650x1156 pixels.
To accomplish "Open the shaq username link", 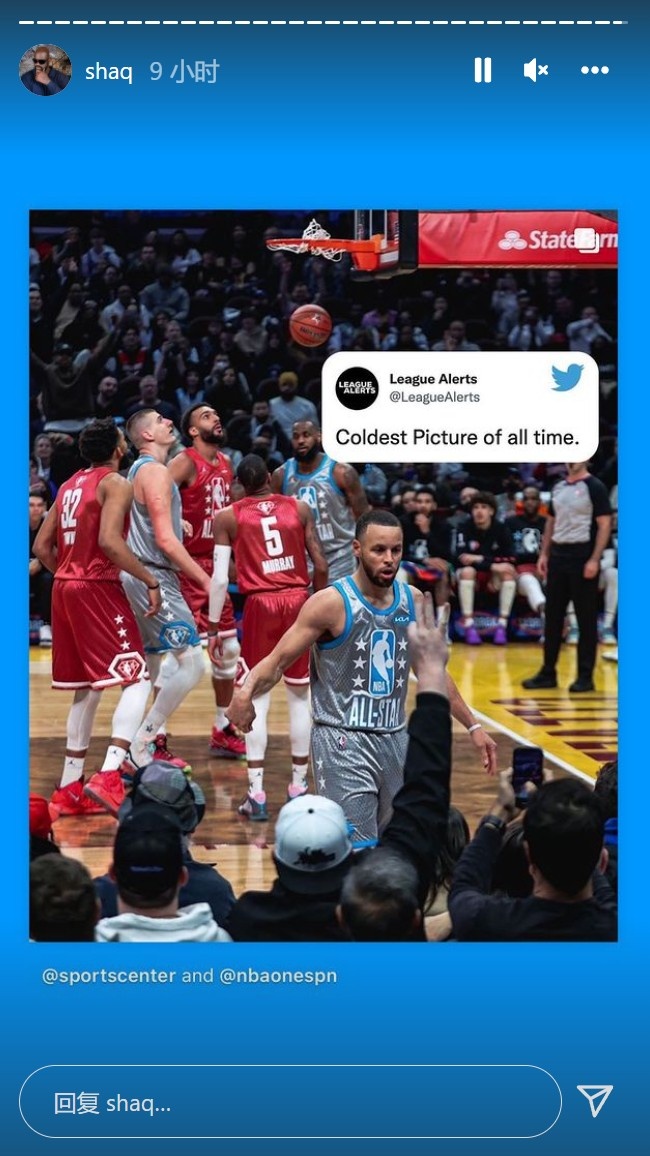I will click(x=108, y=72).
